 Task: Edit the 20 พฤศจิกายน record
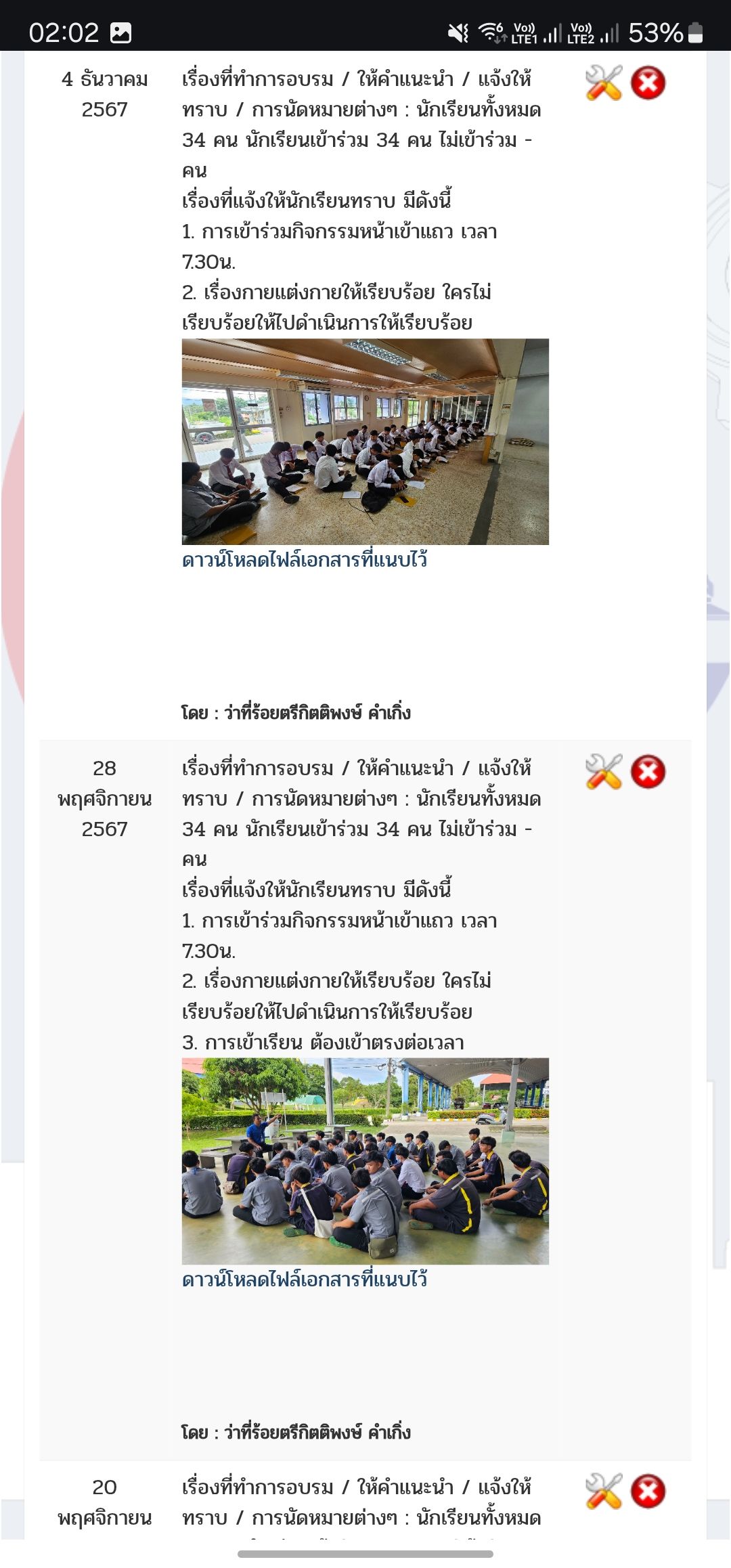(x=603, y=1491)
